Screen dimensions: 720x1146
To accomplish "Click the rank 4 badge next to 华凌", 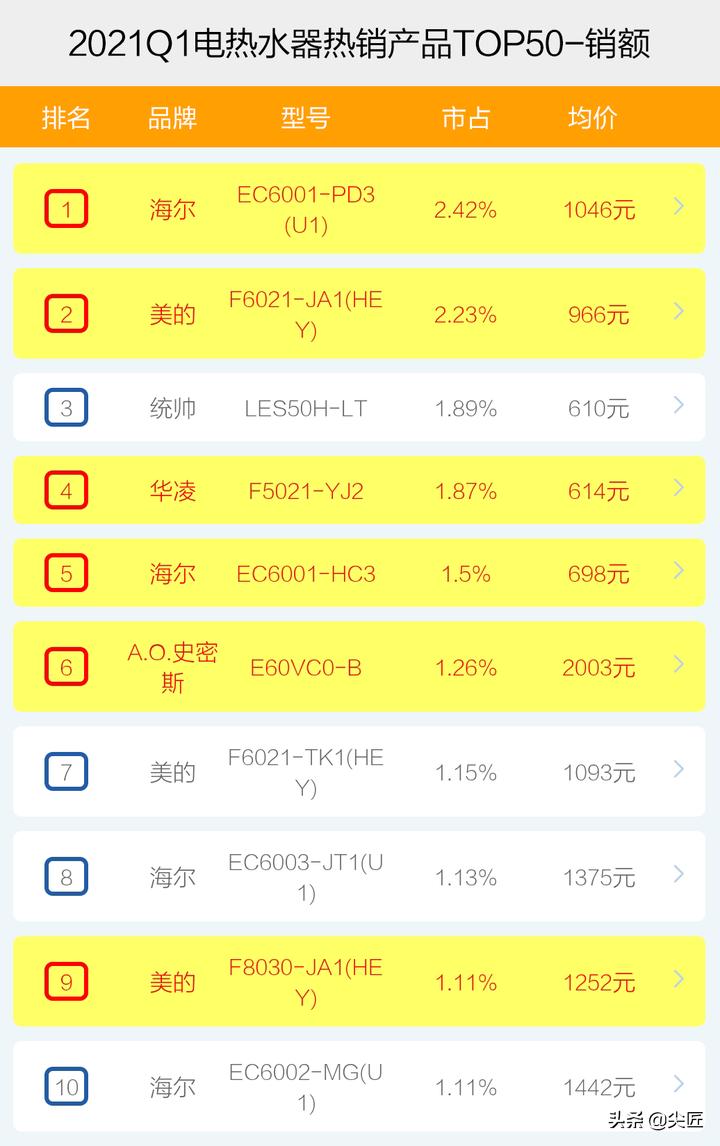I will [66, 490].
